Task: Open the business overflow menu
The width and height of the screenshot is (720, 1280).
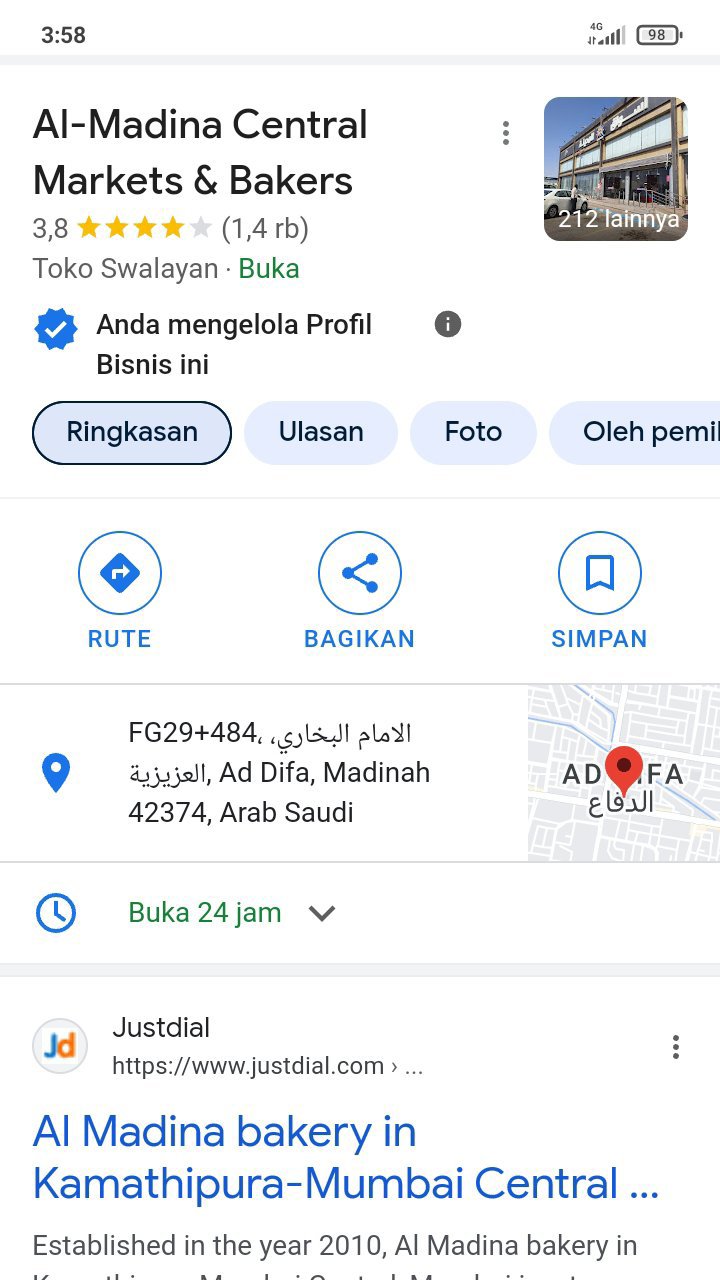Action: click(x=506, y=133)
